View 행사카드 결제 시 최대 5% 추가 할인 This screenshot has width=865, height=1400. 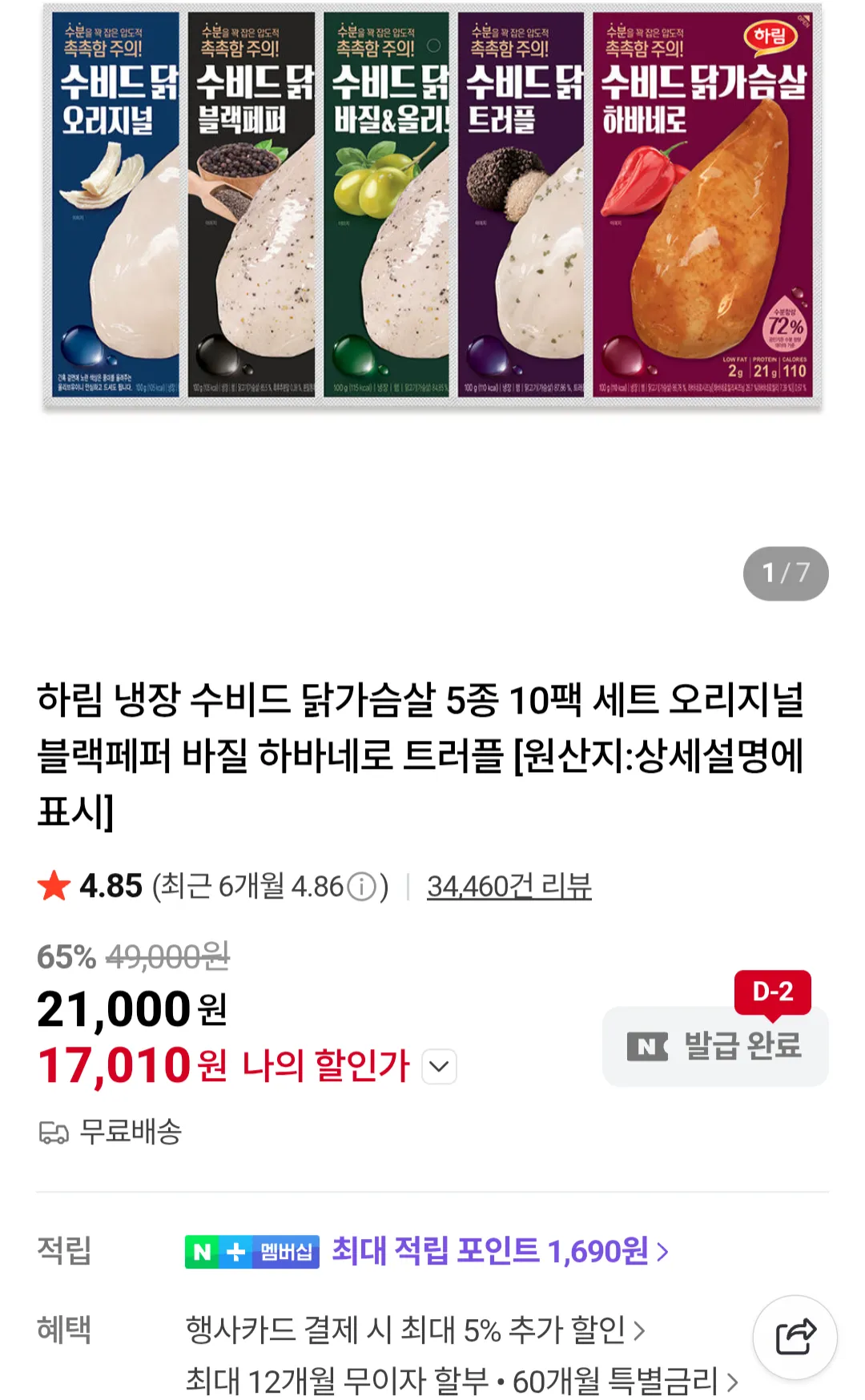click(415, 1330)
